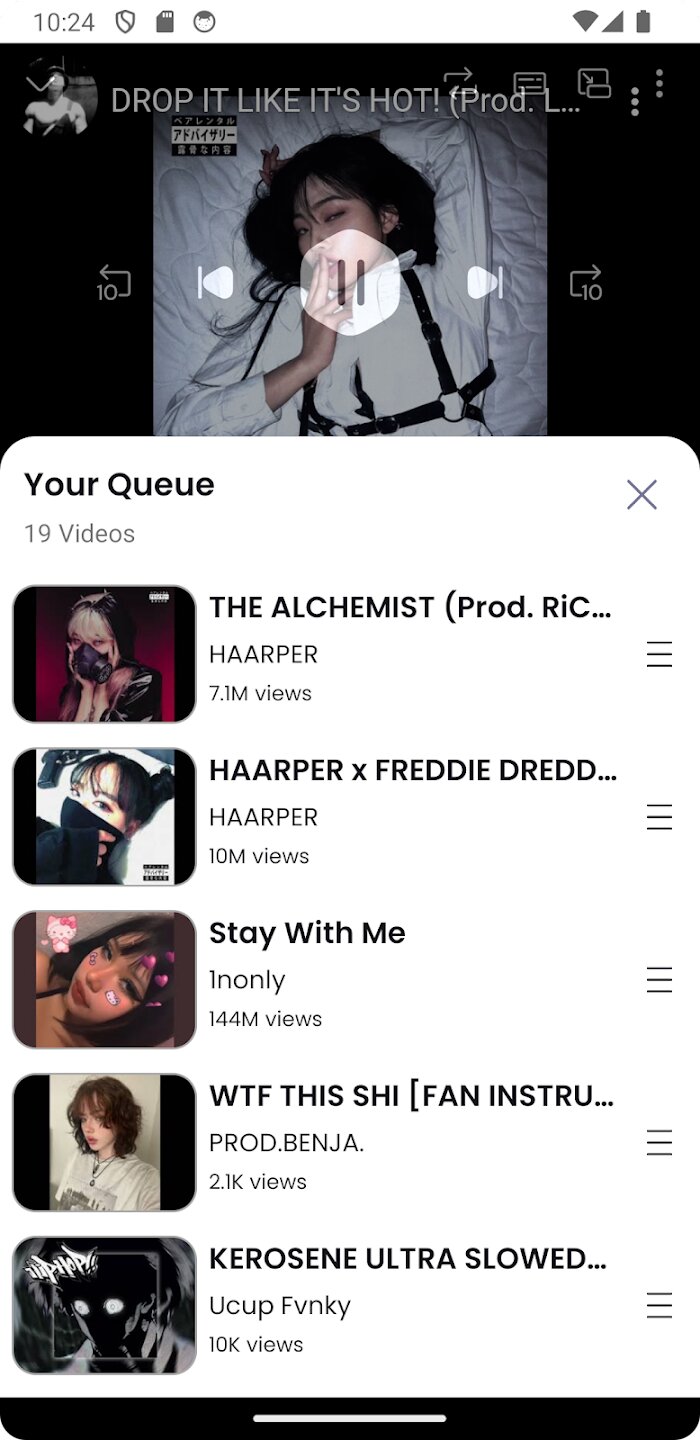This screenshot has height=1440, width=700.
Task: Tap the reorder handle for Stay With Me
Action: click(659, 980)
